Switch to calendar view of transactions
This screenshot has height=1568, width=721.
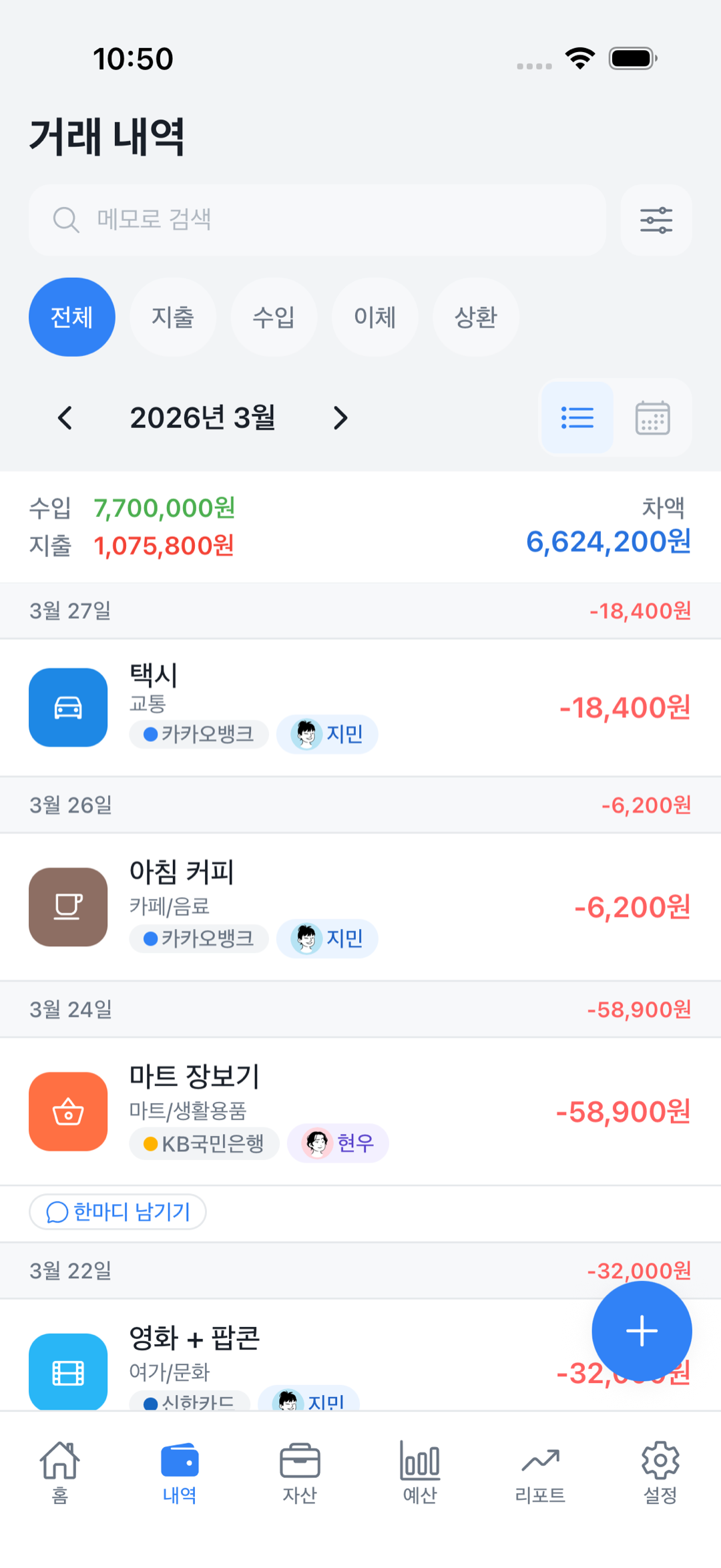click(651, 417)
